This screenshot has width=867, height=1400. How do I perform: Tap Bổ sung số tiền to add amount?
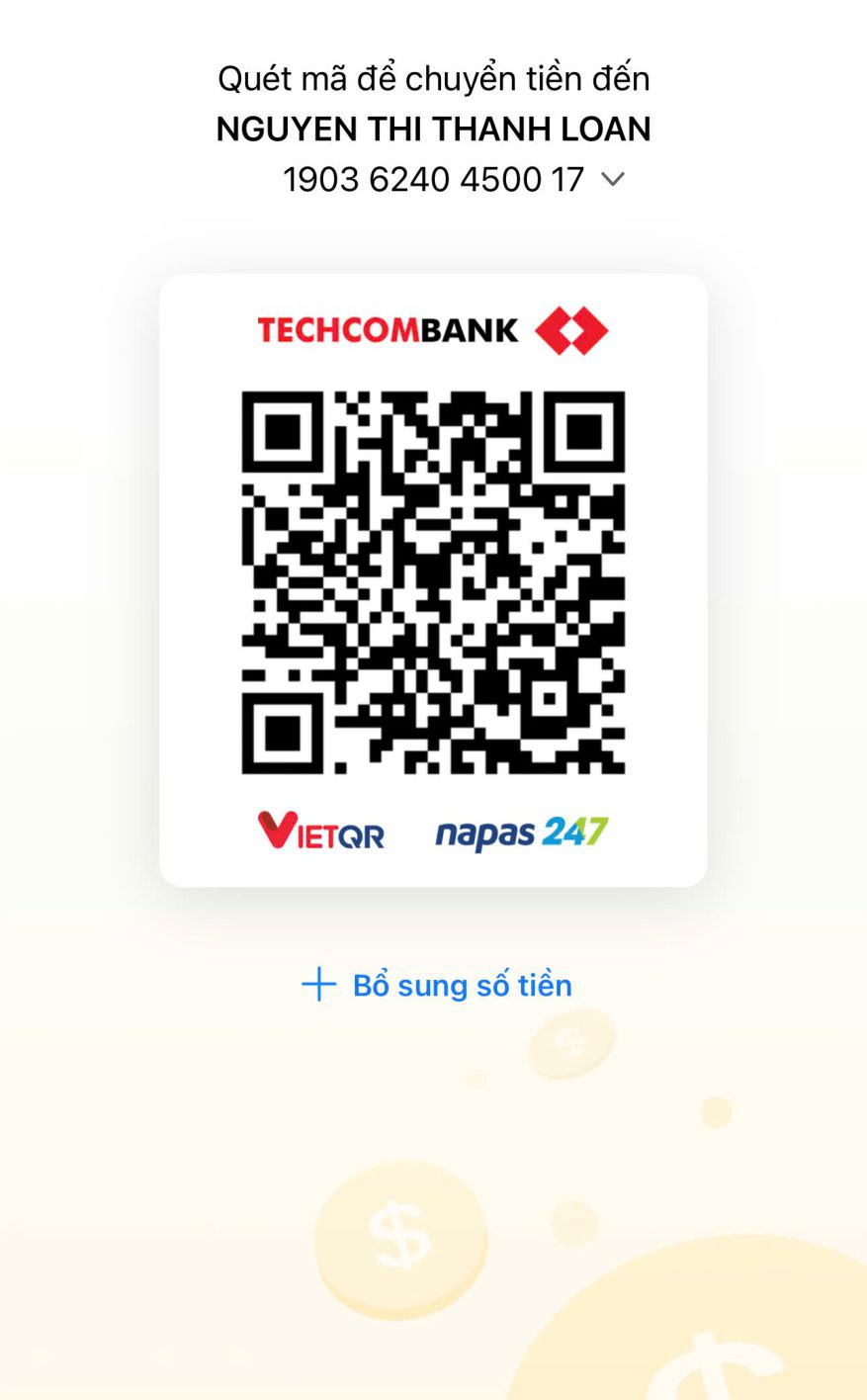[437, 985]
